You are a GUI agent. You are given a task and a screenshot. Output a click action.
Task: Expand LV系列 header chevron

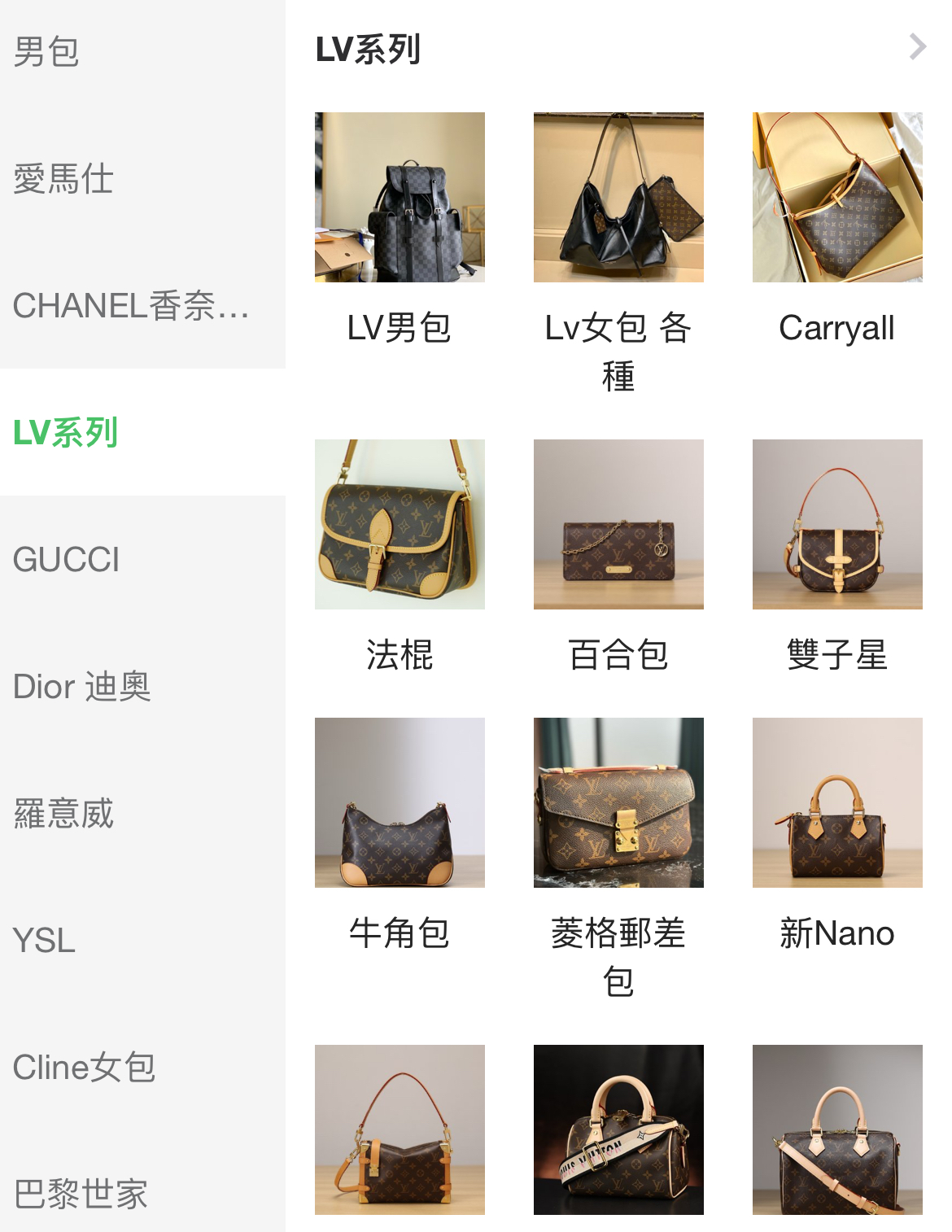point(917,47)
